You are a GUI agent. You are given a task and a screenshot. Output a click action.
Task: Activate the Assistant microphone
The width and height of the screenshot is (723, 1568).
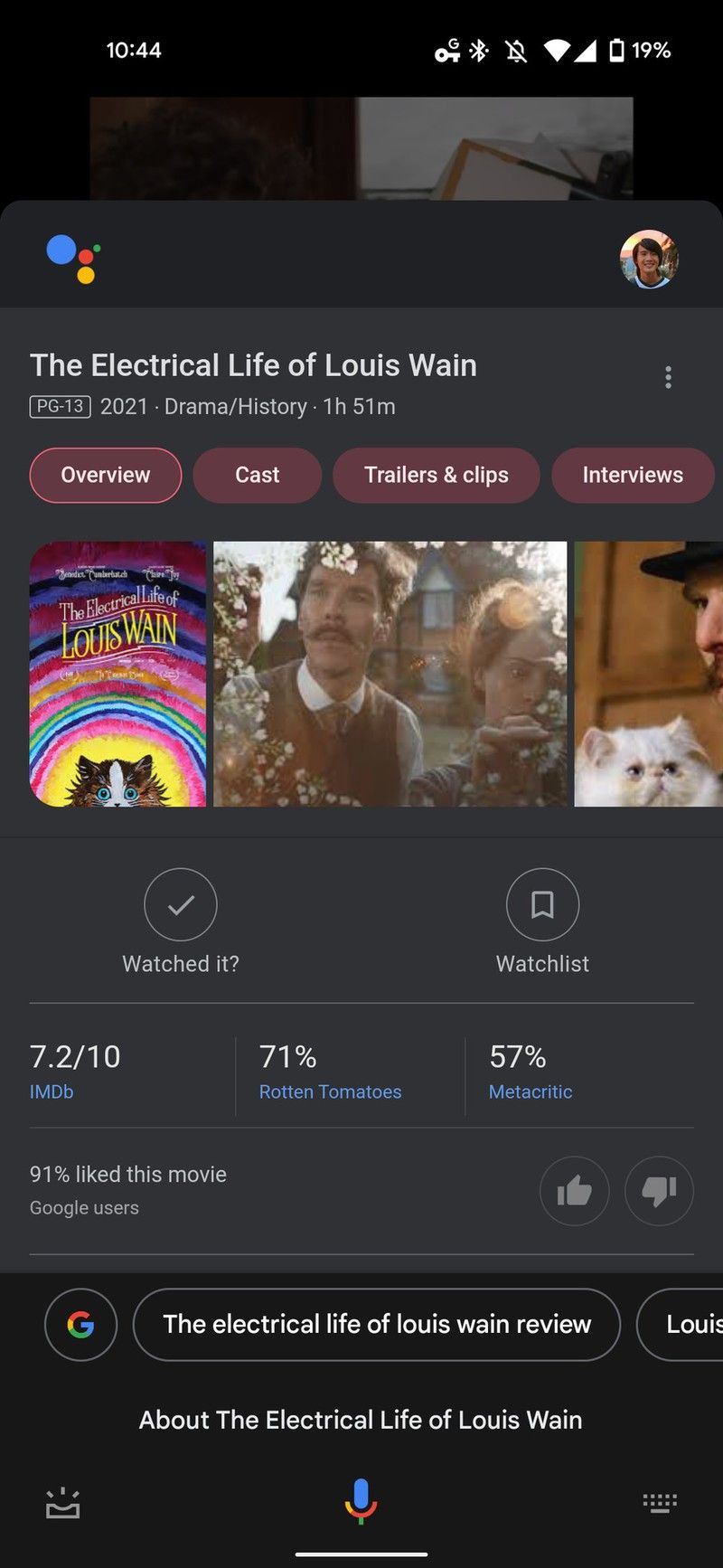pyautogui.click(x=361, y=1501)
